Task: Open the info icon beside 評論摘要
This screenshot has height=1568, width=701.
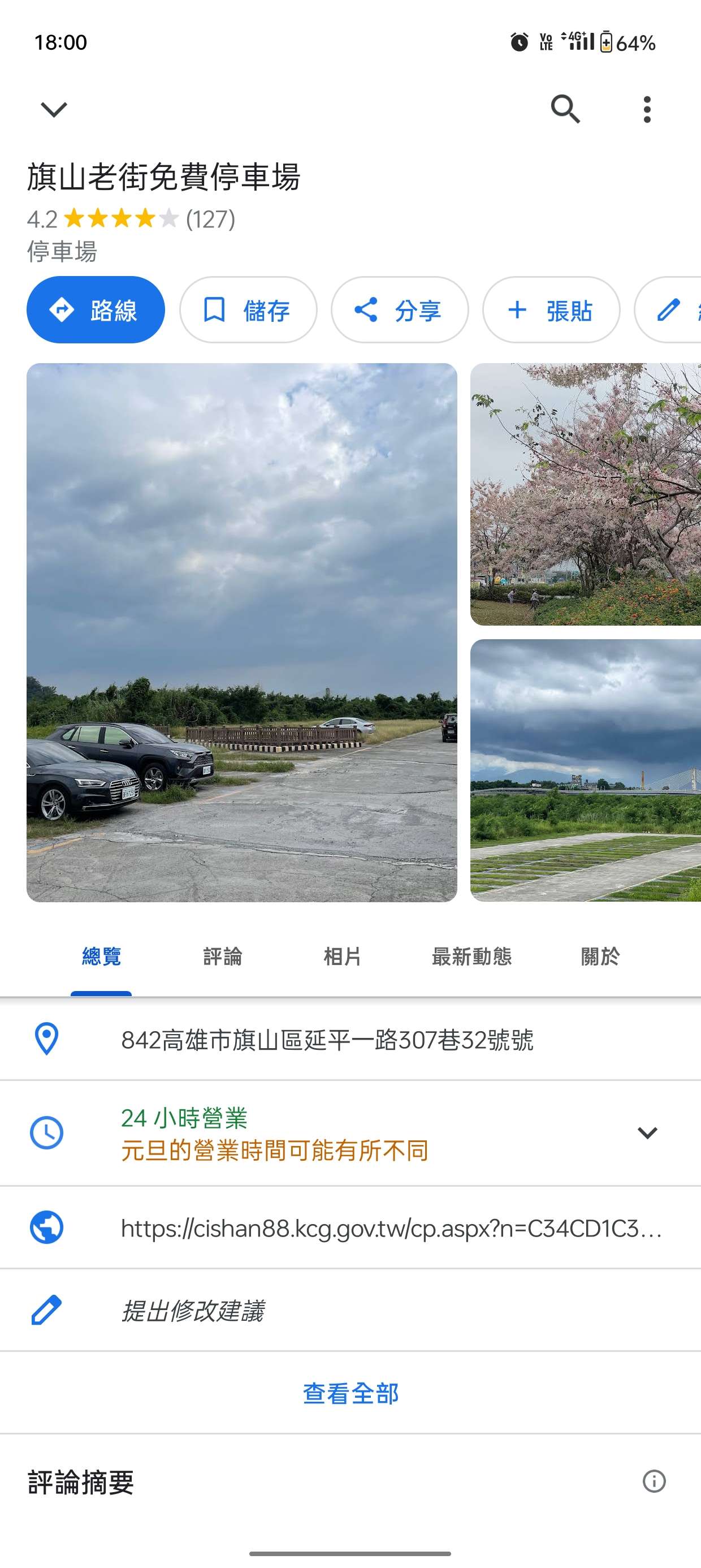Action: pyautogui.click(x=654, y=1481)
